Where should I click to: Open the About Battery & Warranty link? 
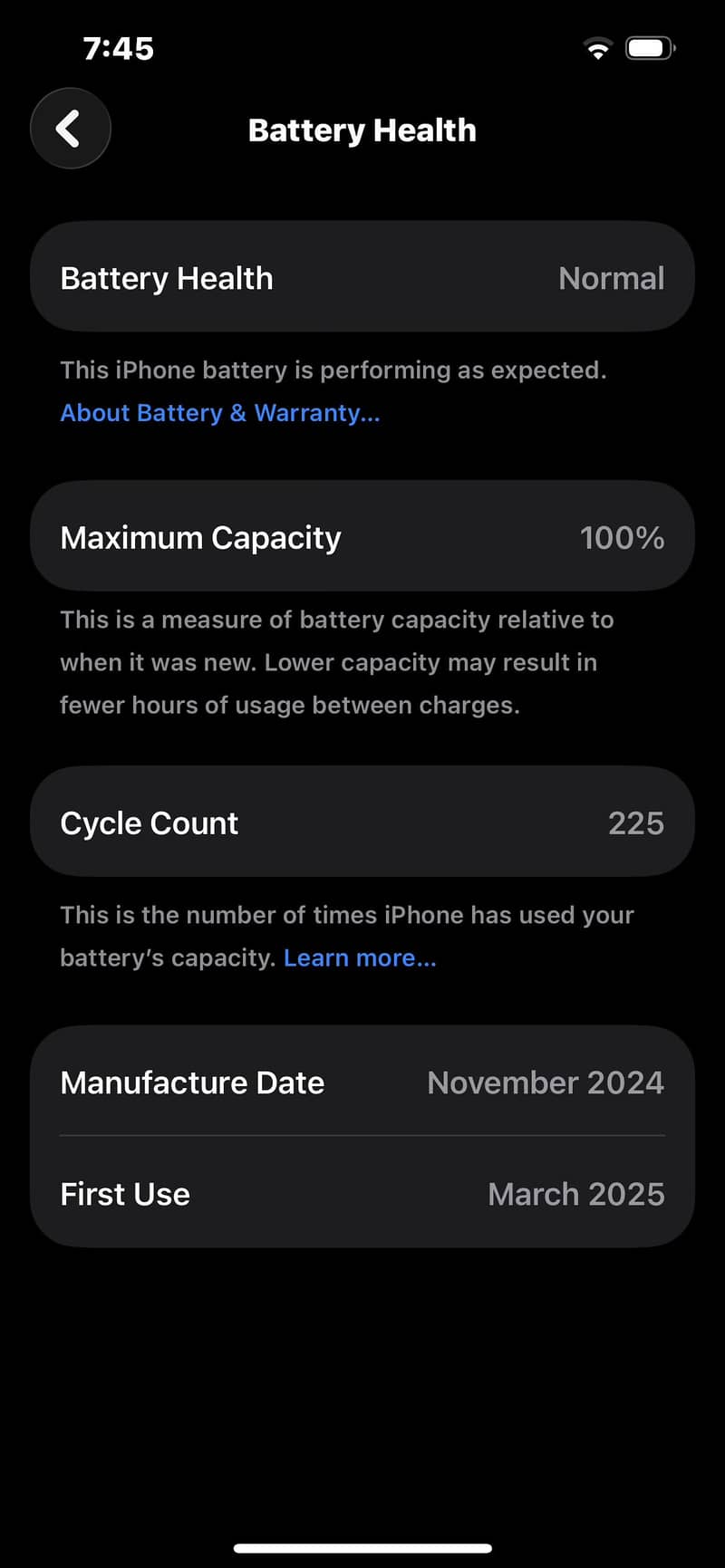(x=219, y=413)
